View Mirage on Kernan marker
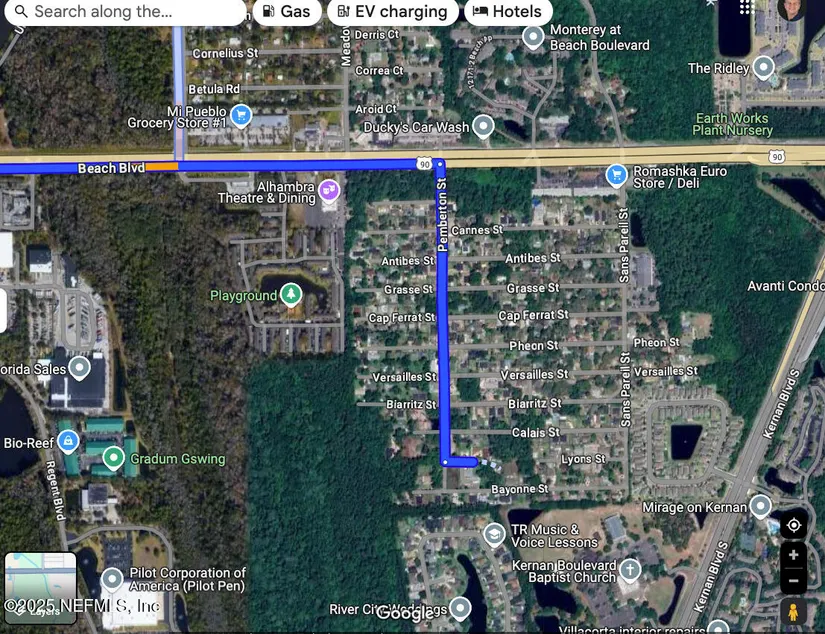The width and height of the screenshot is (825, 634). click(x=761, y=506)
